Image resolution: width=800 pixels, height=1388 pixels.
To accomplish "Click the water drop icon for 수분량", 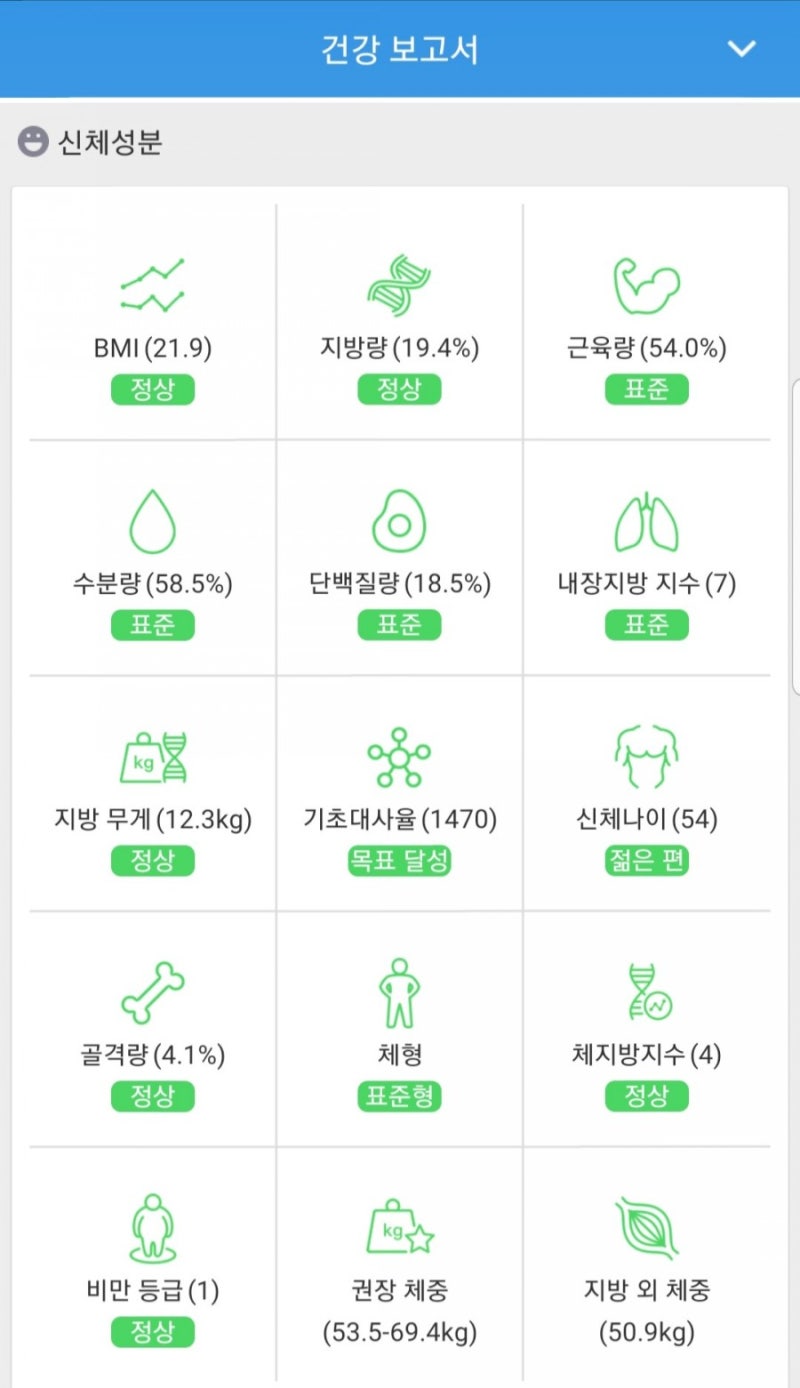I will pyautogui.click(x=152, y=522).
